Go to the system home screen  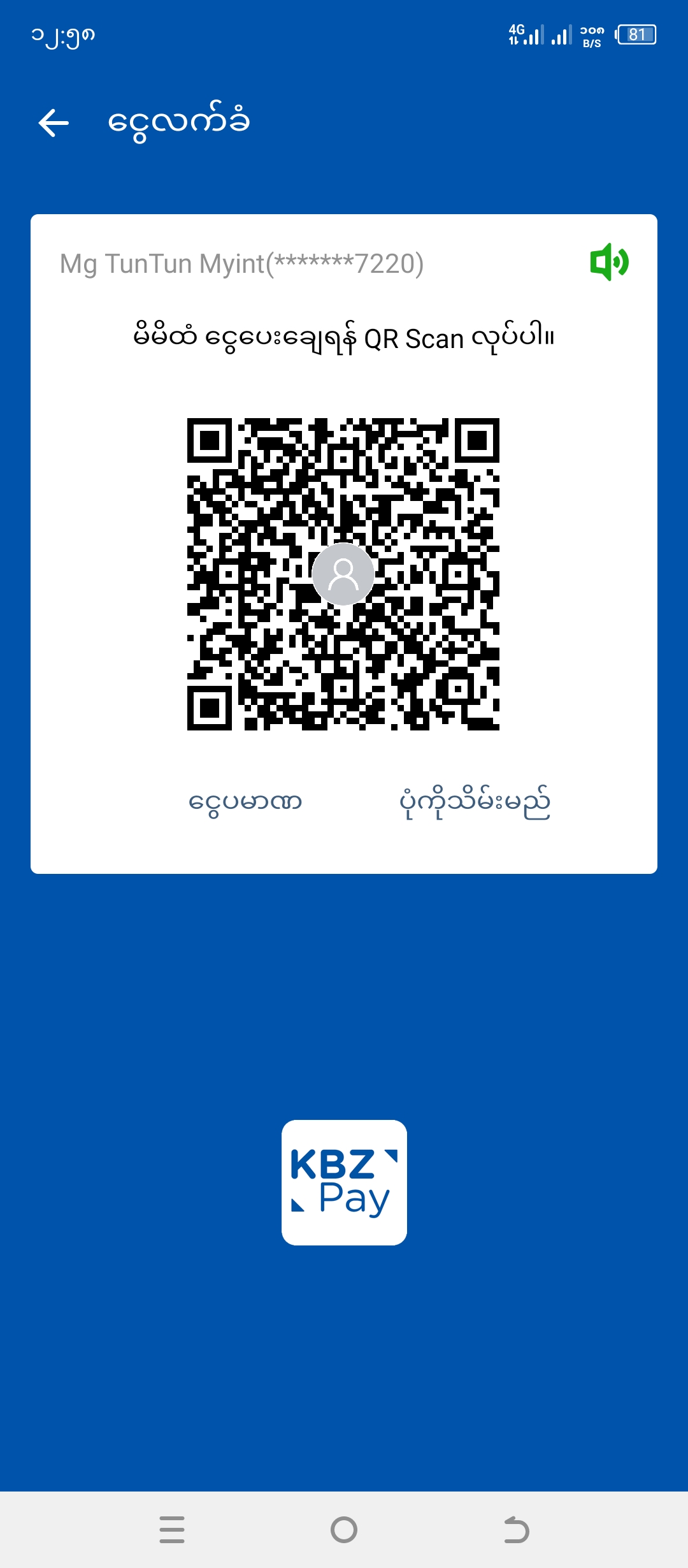click(x=344, y=1529)
